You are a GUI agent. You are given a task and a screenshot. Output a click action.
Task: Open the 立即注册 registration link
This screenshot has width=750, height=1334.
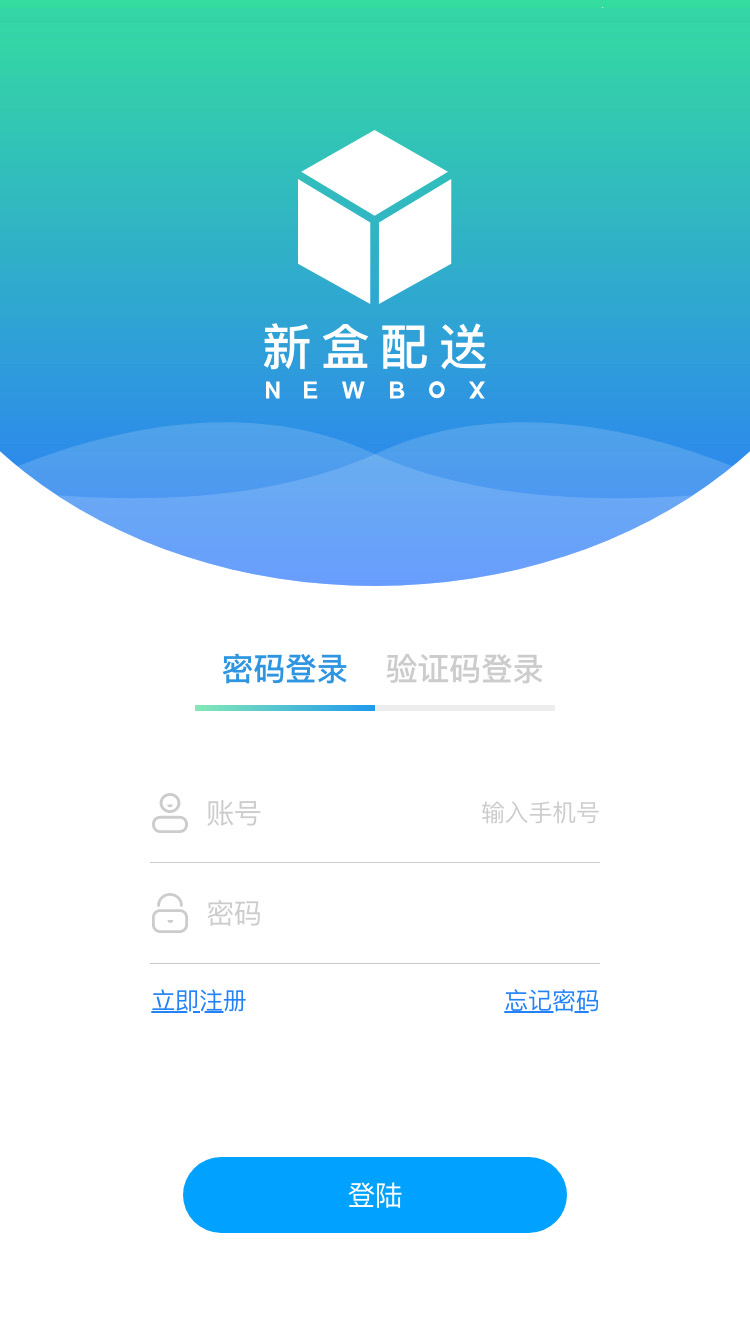tap(199, 1001)
